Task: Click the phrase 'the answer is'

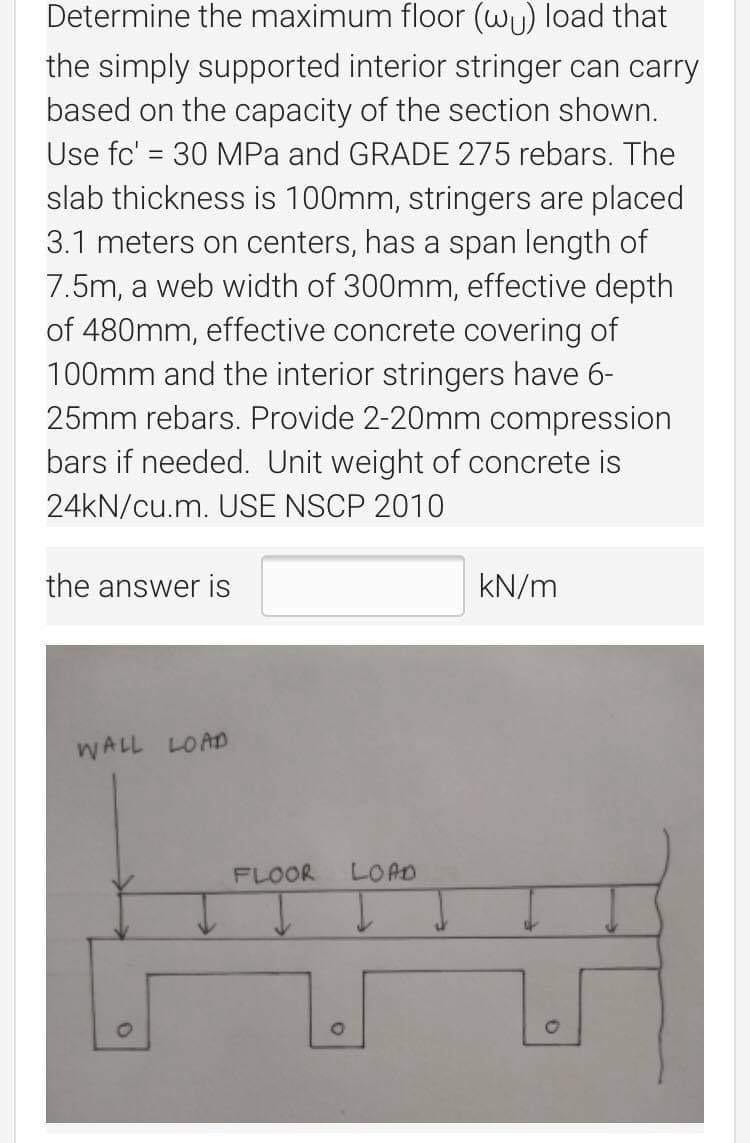Action: click(138, 586)
